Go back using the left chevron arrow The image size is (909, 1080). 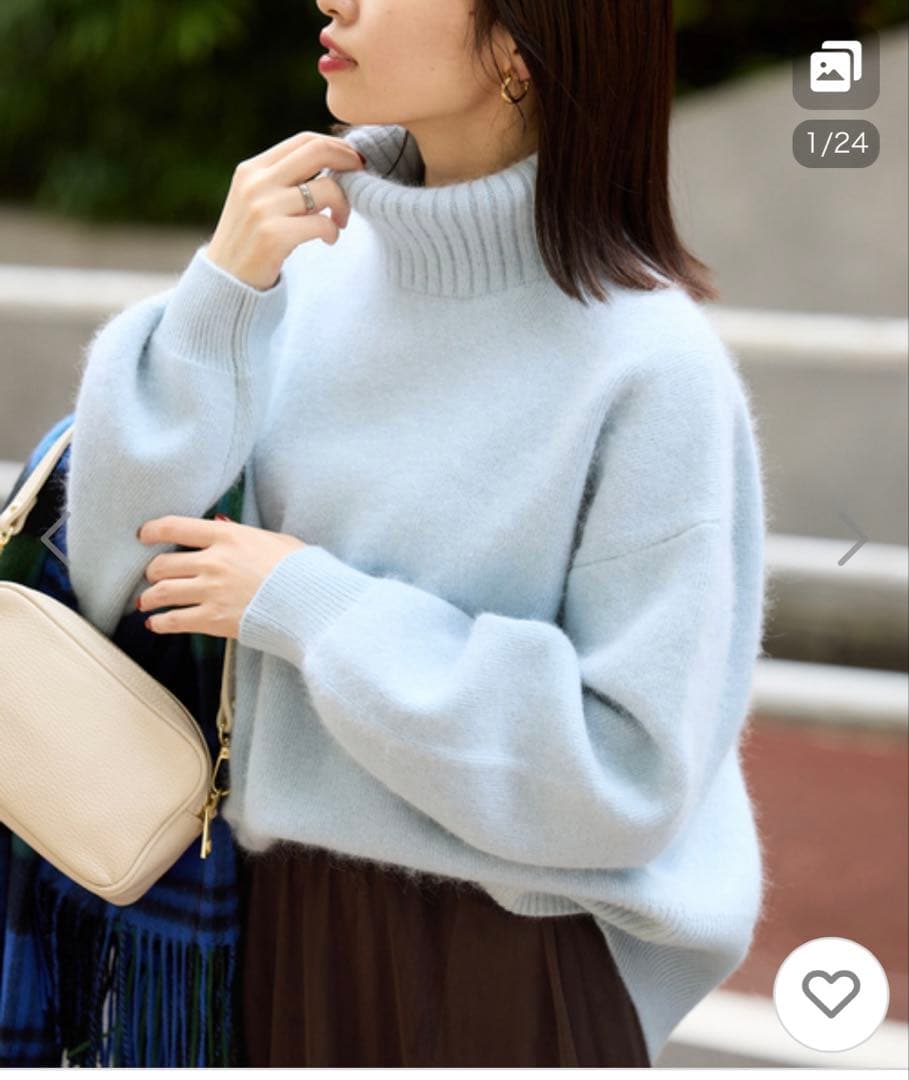point(55,538)
